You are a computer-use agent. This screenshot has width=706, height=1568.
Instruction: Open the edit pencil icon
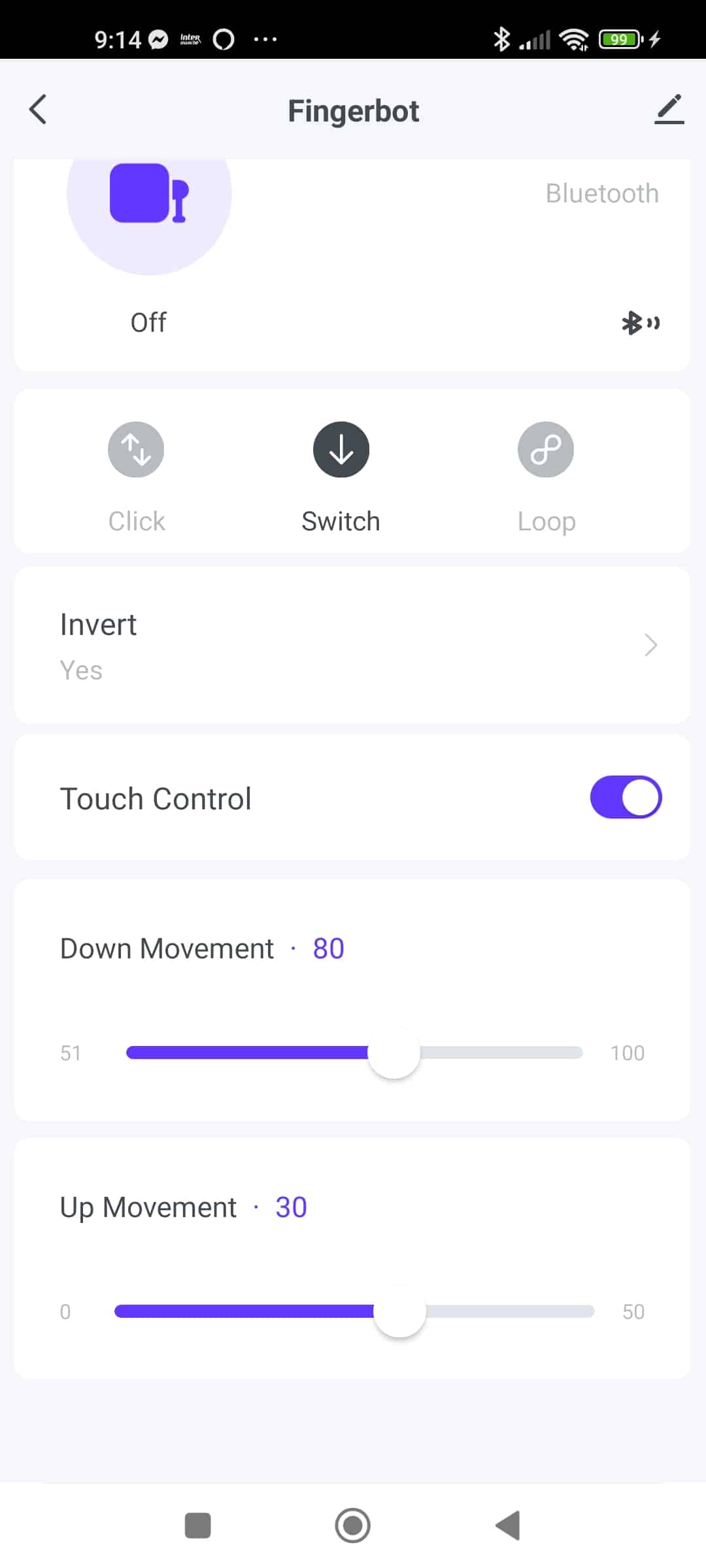pos(669,110)
